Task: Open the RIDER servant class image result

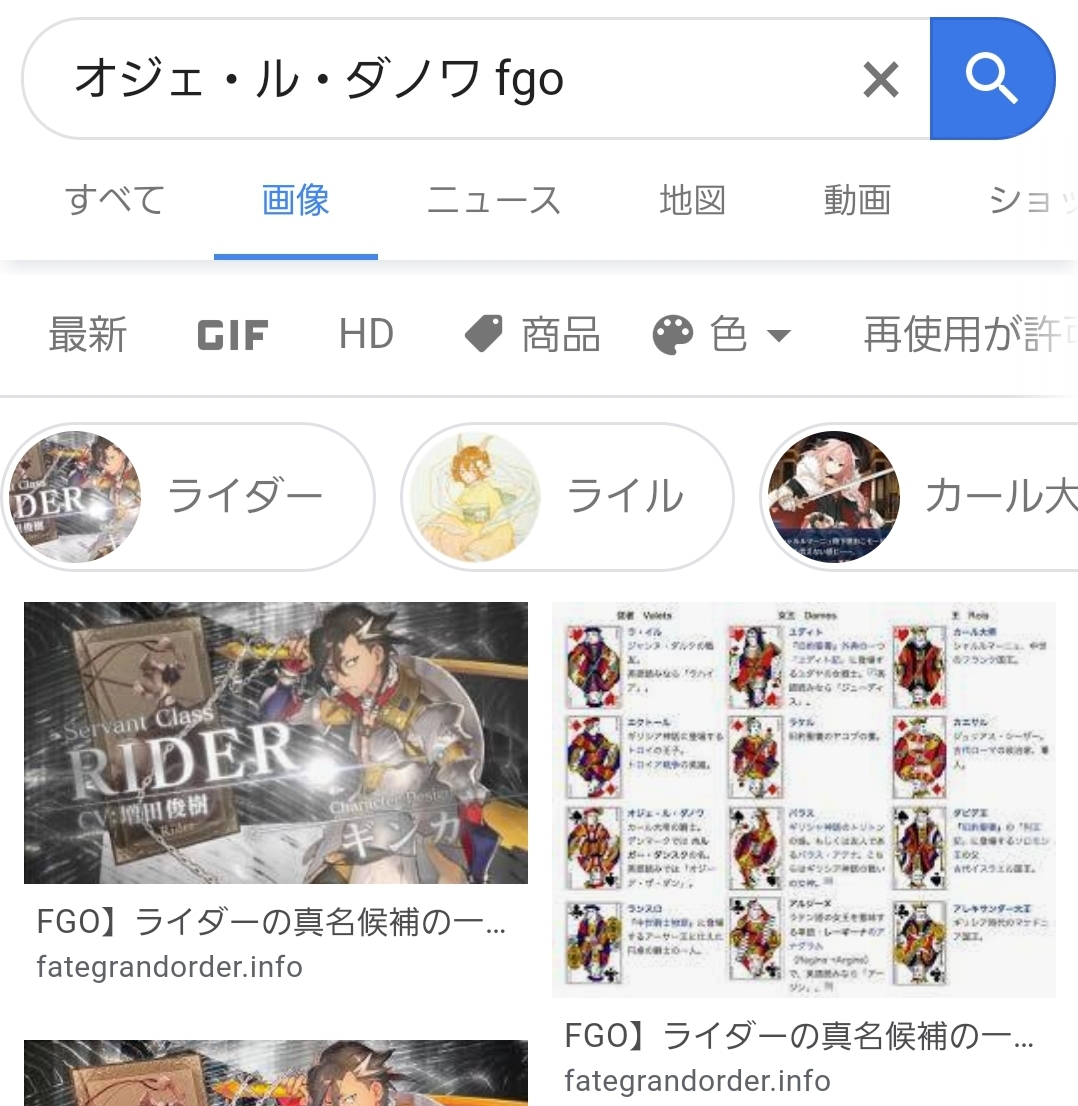Action: (276, 742)
